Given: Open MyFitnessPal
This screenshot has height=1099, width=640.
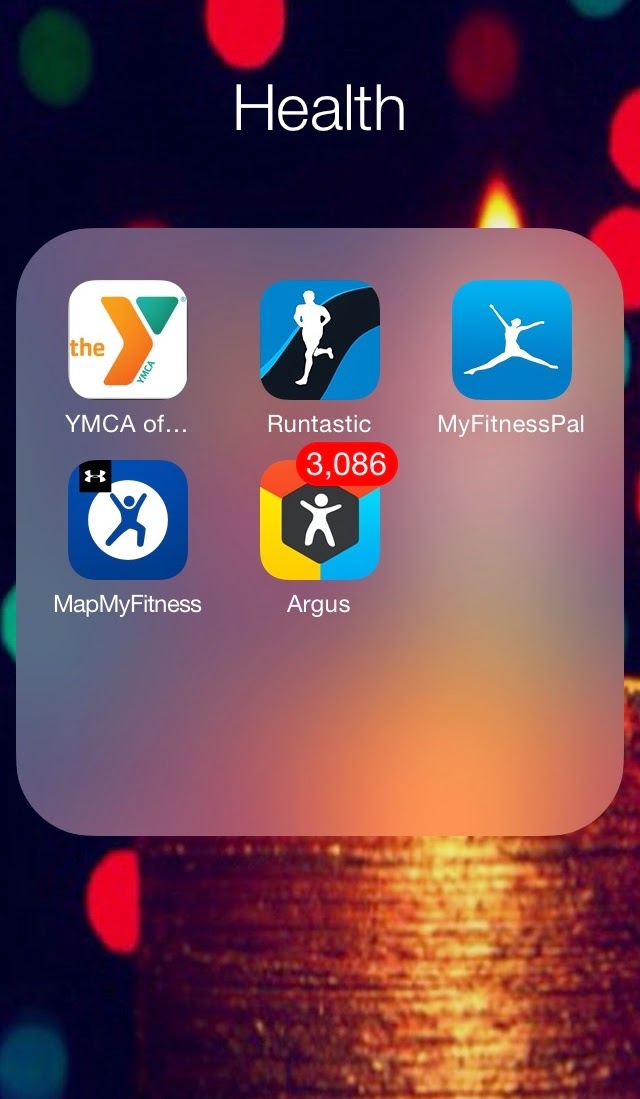Looking at the screenshot, I should (512, 339).
